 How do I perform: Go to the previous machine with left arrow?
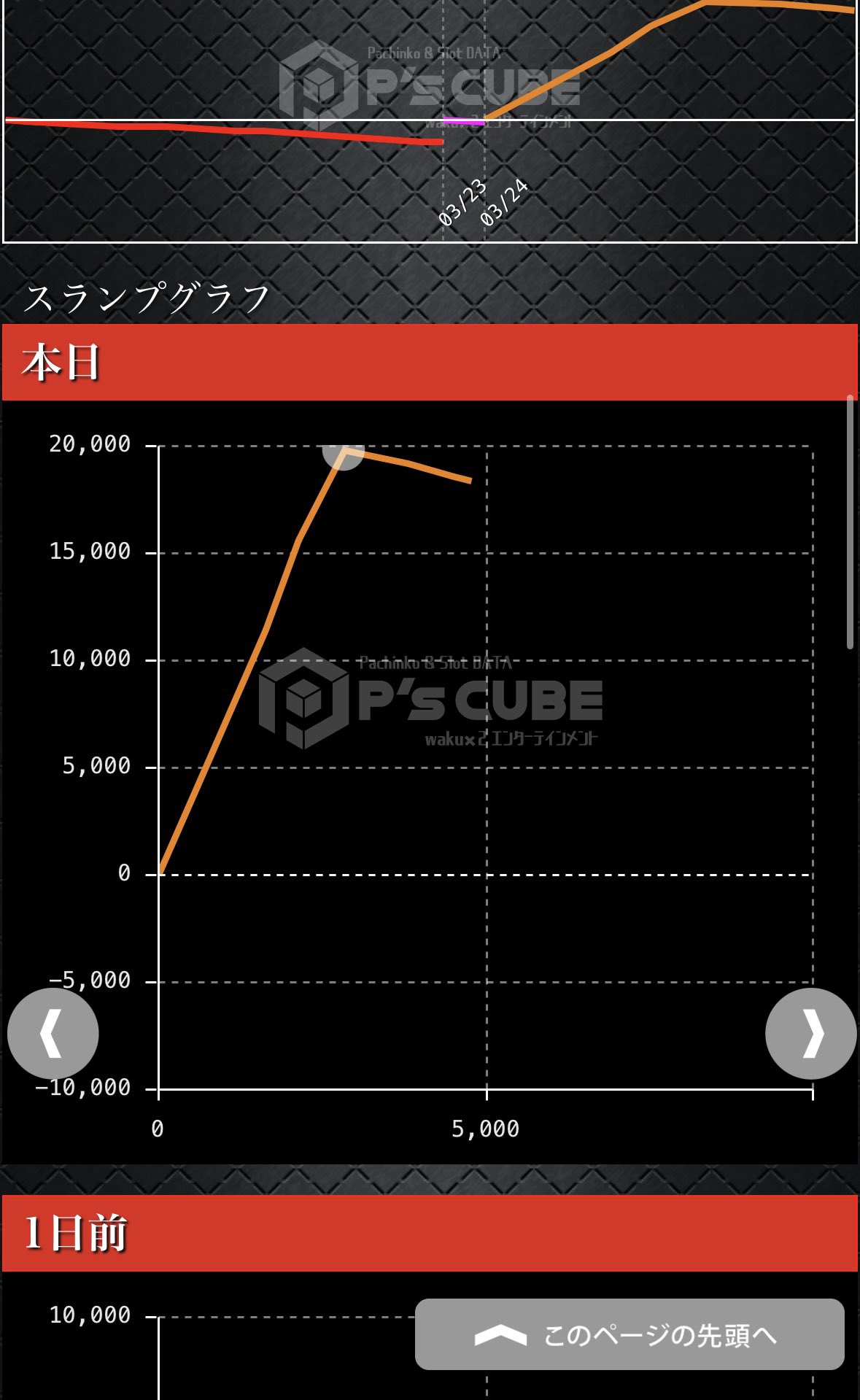tap(53, 1033)
